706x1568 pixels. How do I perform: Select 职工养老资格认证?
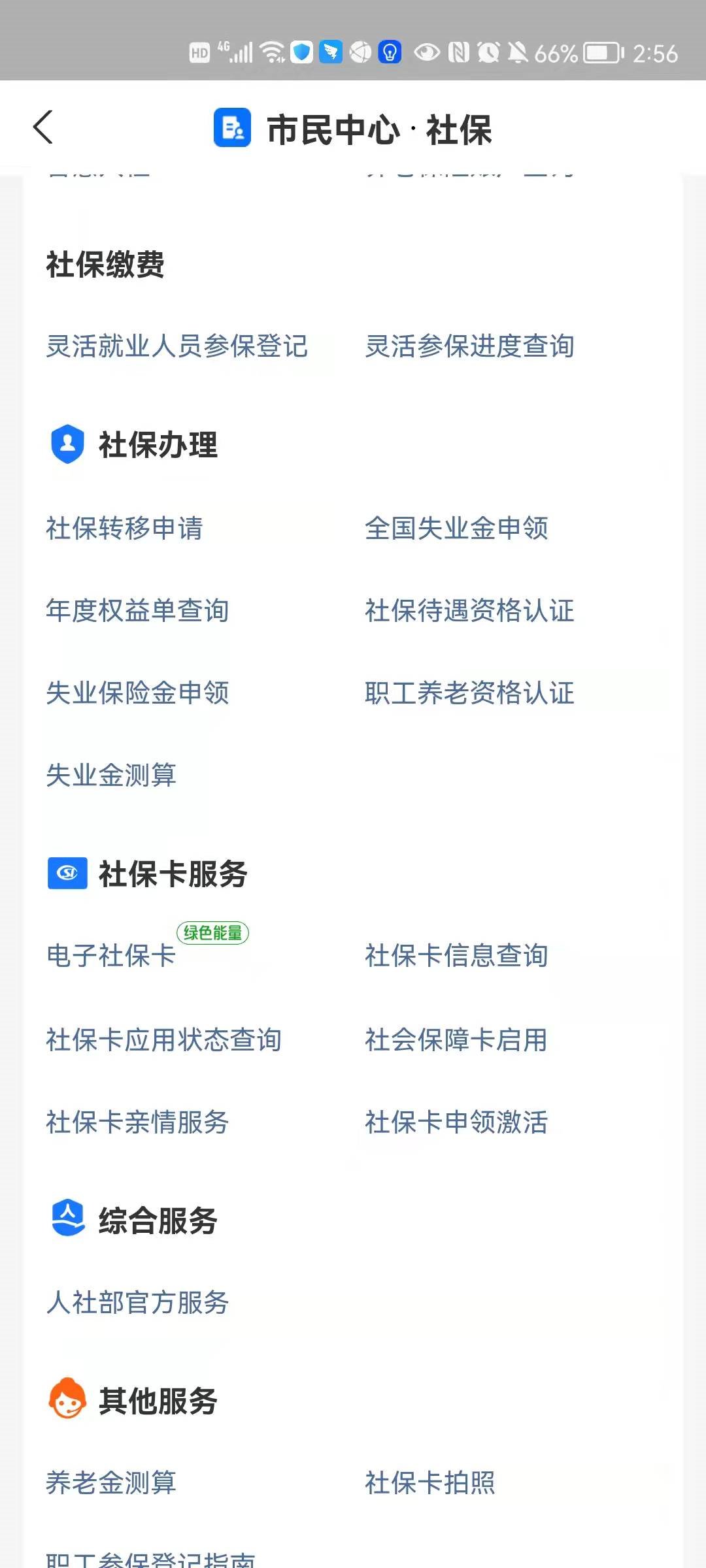(x=469, y=693)
